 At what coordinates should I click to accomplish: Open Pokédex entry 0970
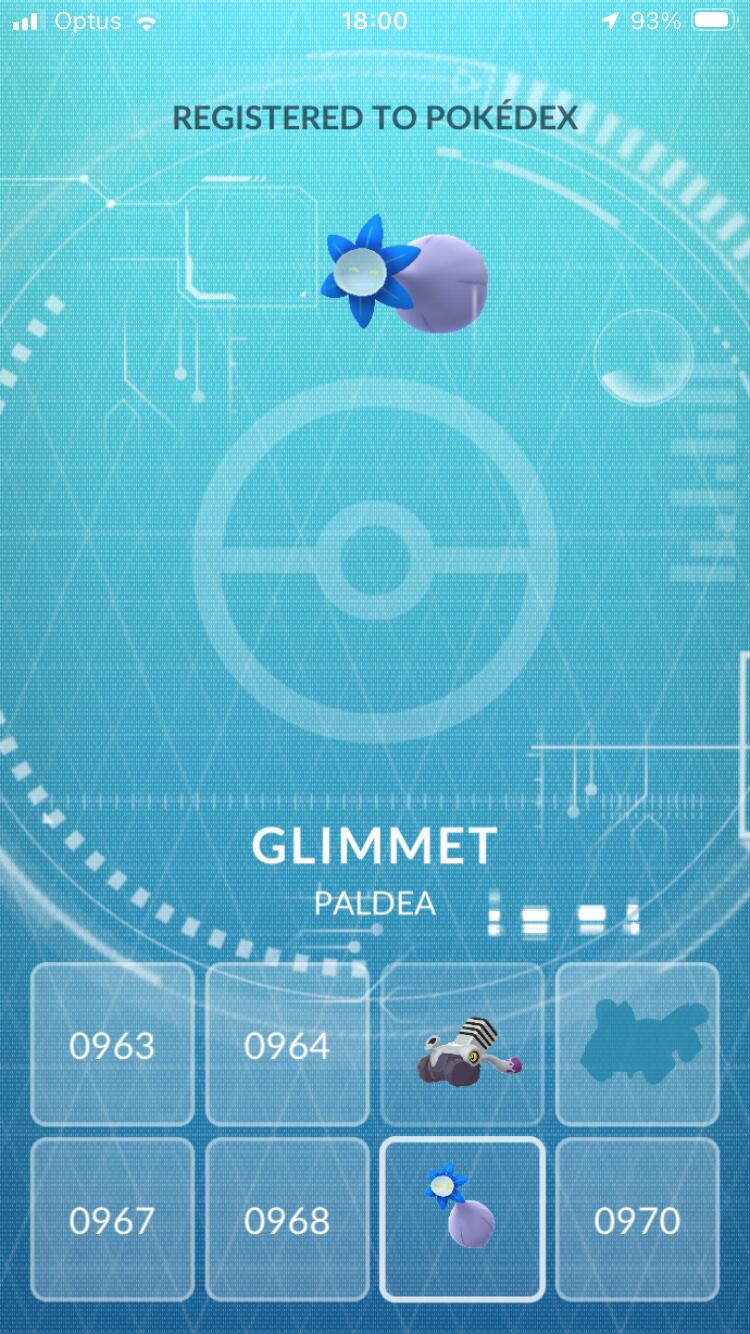pyautogui.click(x=637, y=1220)
